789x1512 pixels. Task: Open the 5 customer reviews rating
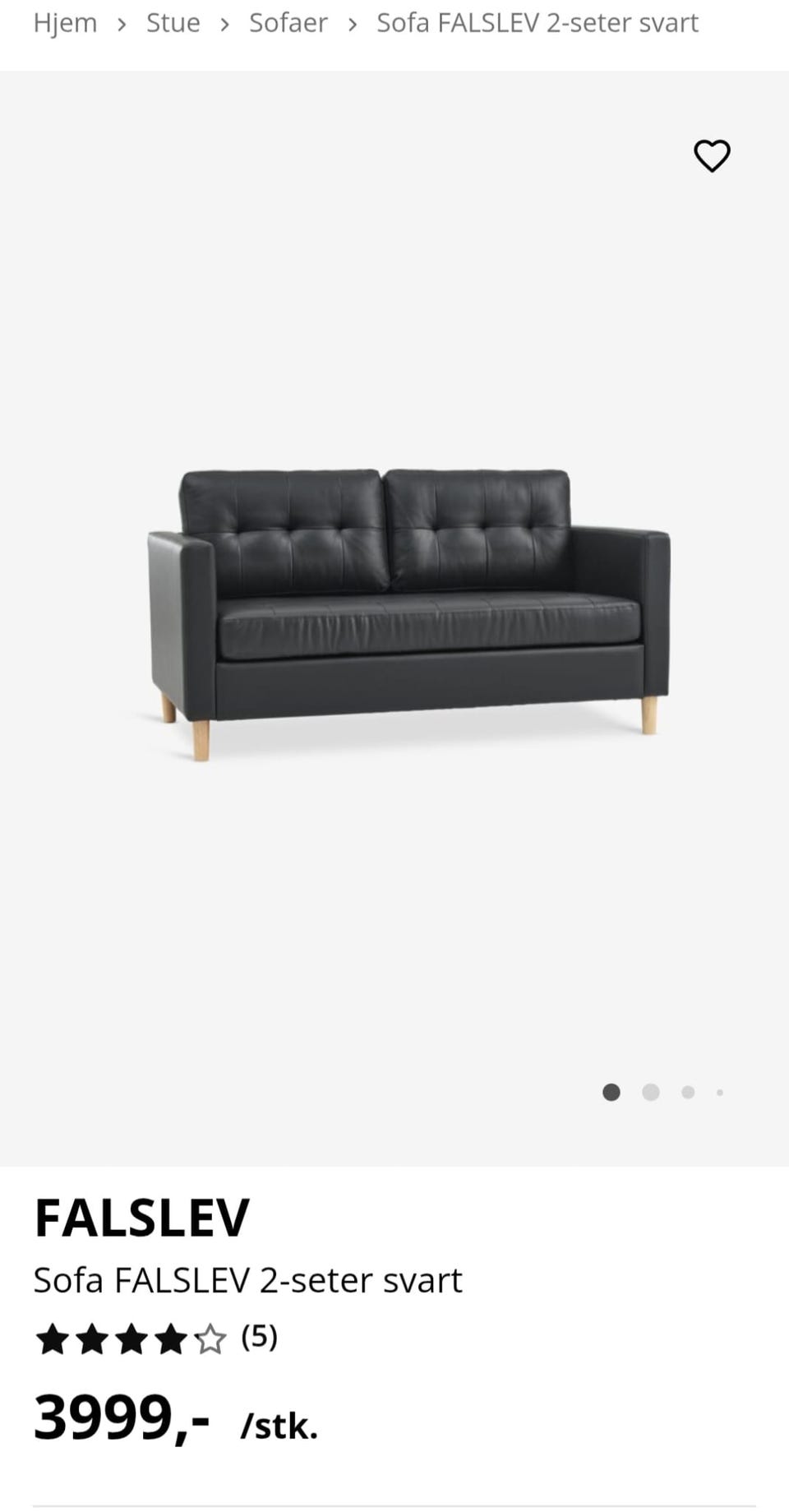pyautogui.click(x=156, y=1339)
